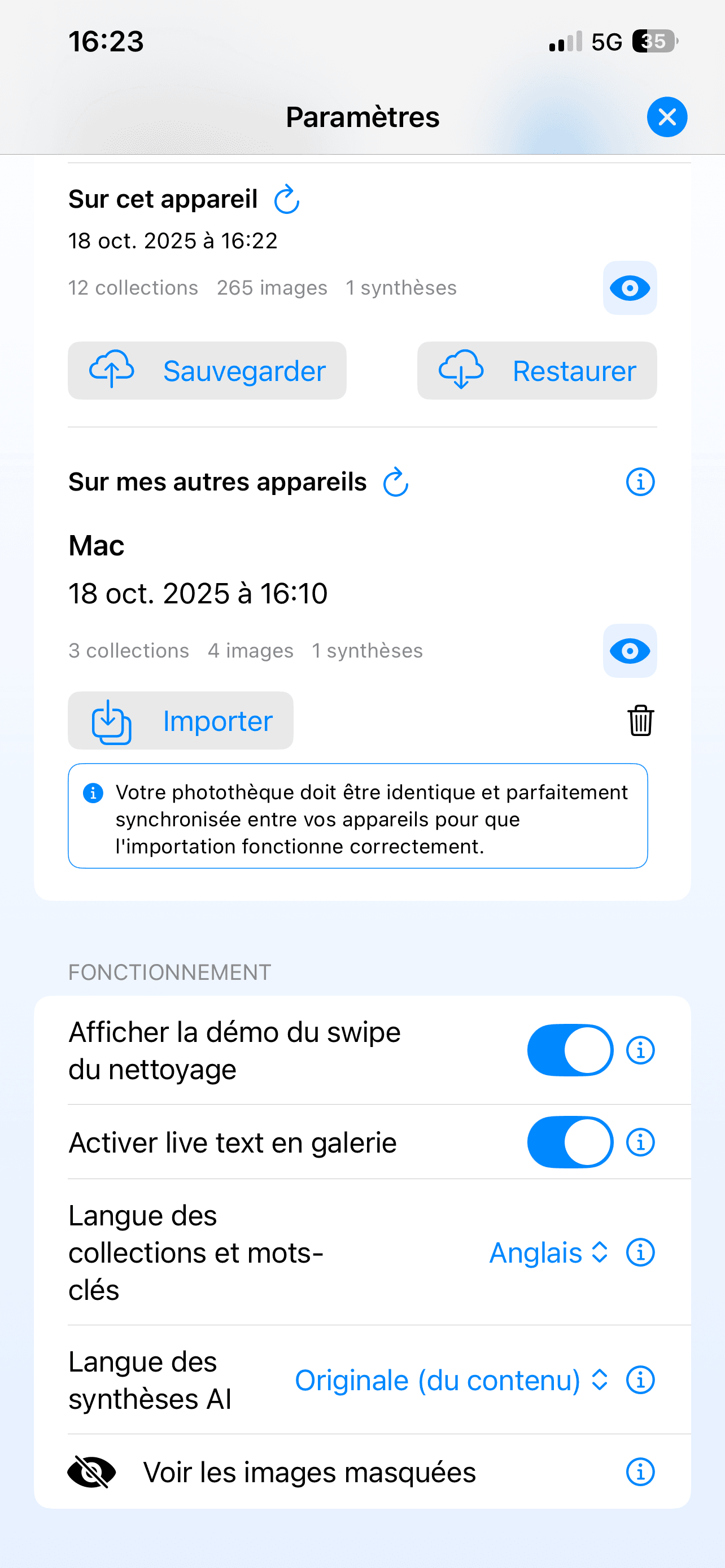Open info for swipe cleaning demo setting
This screenshot has height=1568, width=725.
(640, 1049)
